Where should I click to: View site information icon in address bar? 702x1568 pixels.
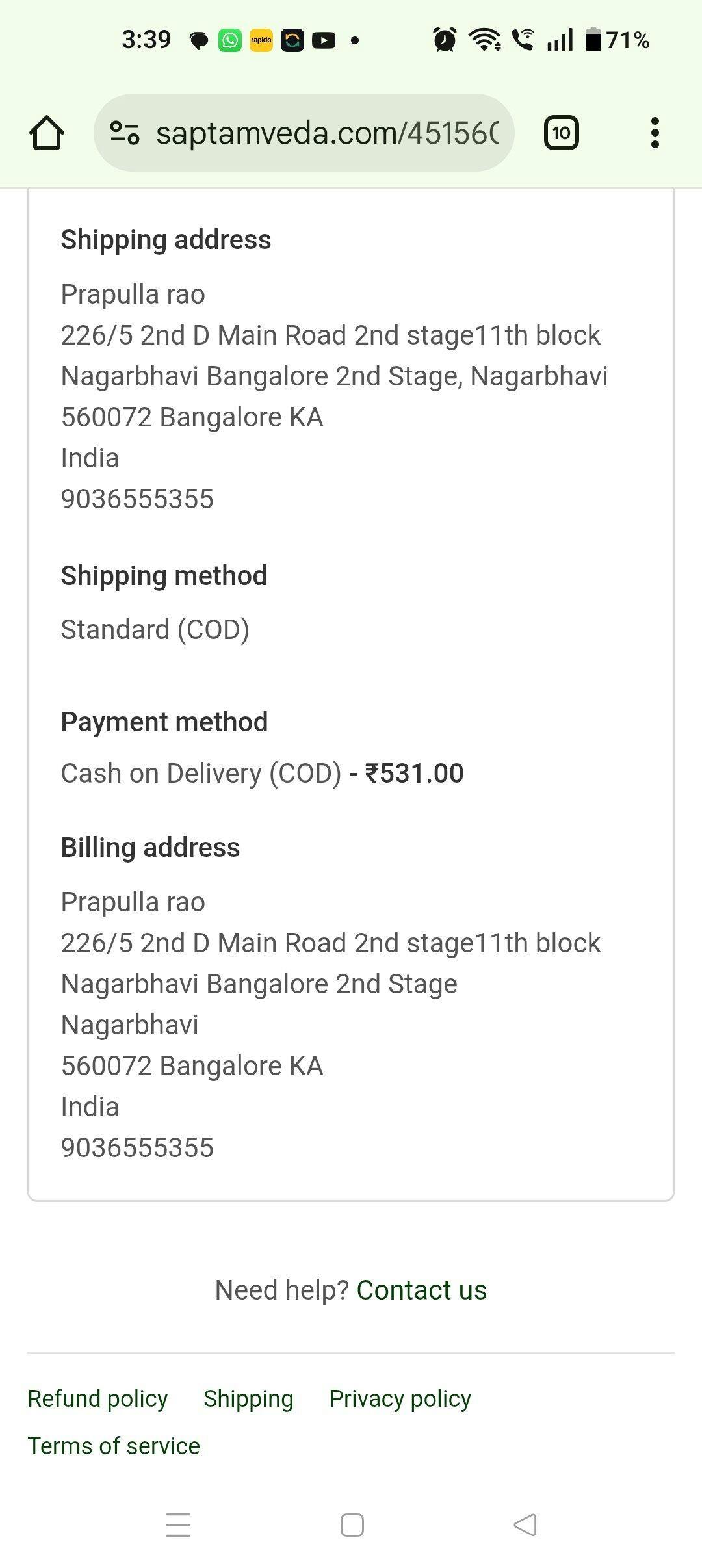coord(124,133)
